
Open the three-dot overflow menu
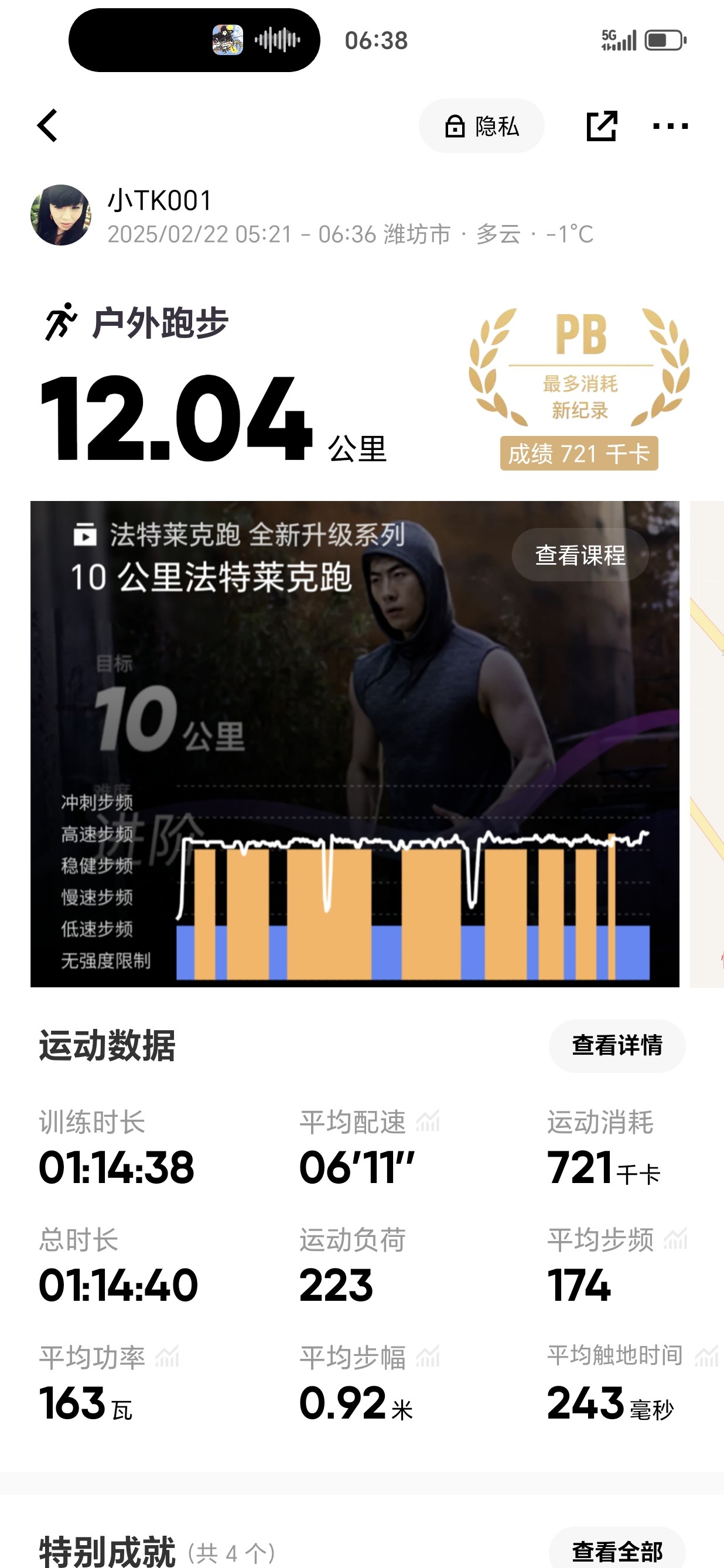670,127
